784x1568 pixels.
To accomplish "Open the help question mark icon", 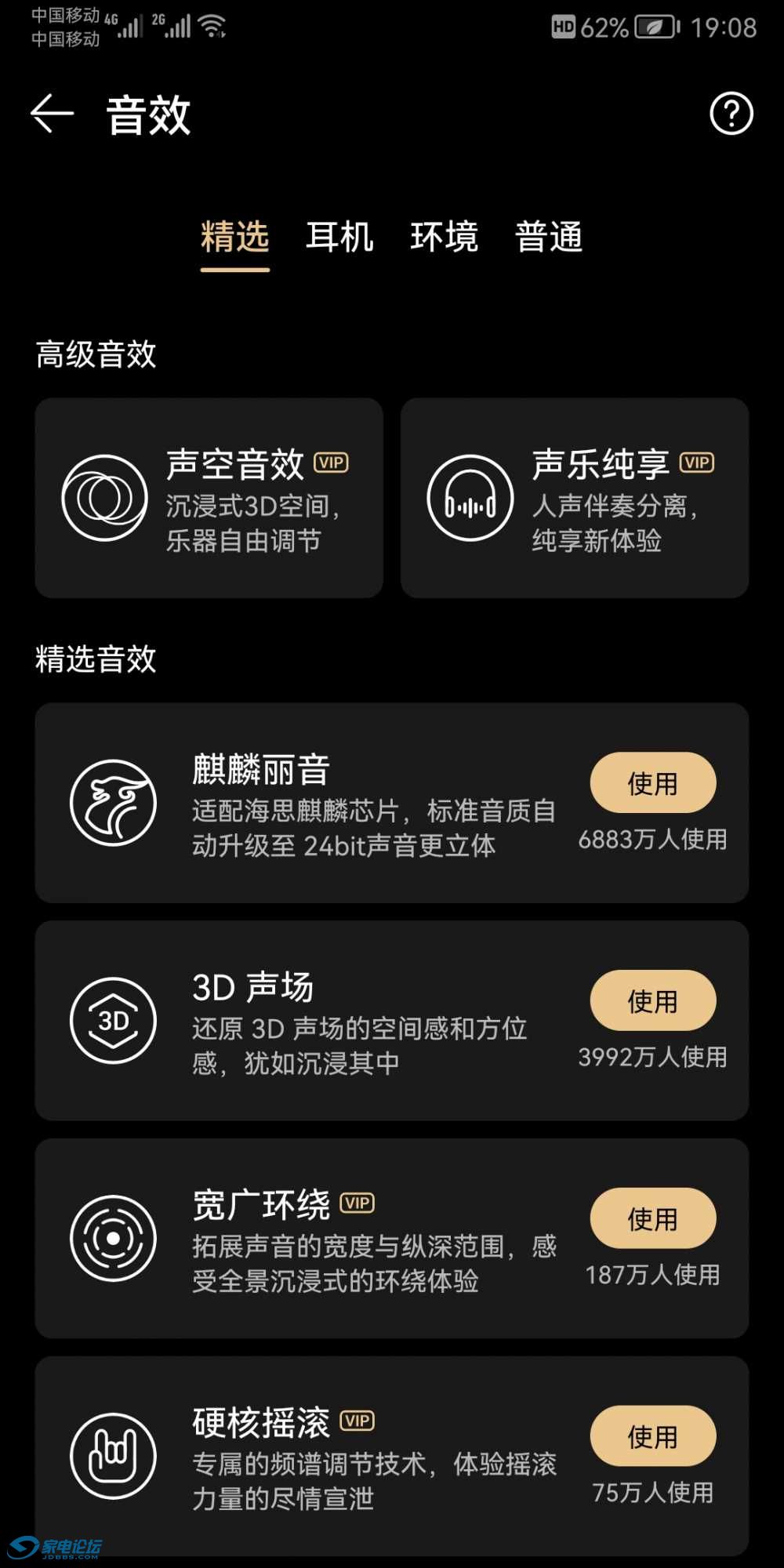I will click(731, 114).
